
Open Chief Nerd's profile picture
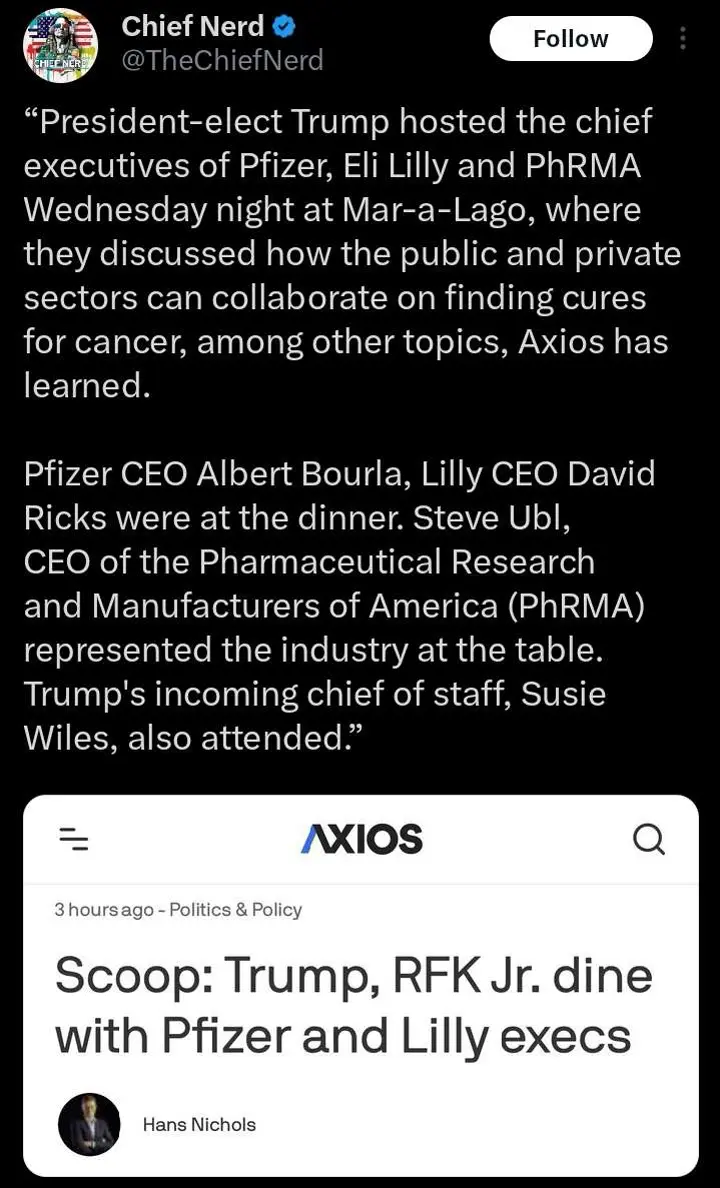click(x=60, y=45)
